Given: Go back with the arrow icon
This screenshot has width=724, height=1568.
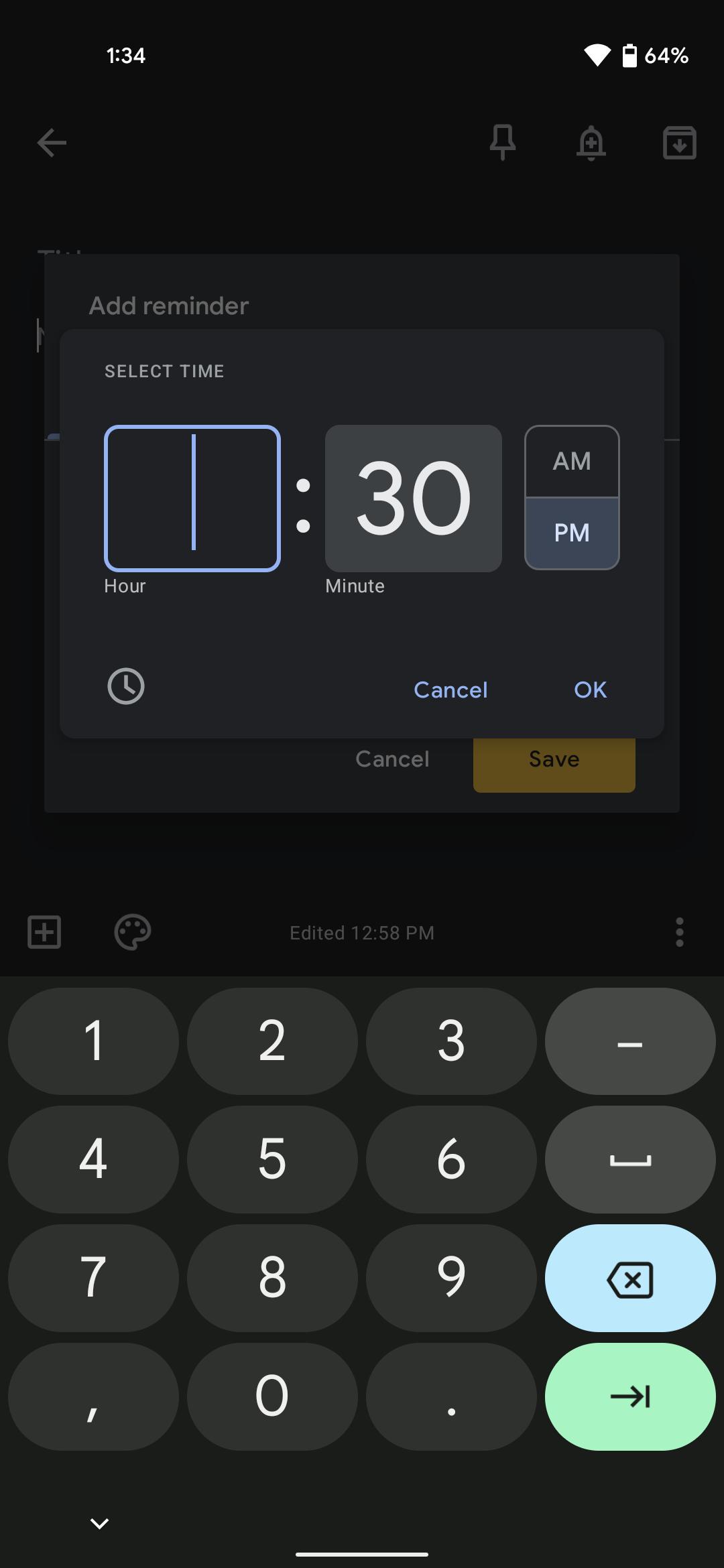Looking at the screenshot, I should point(51,142).
